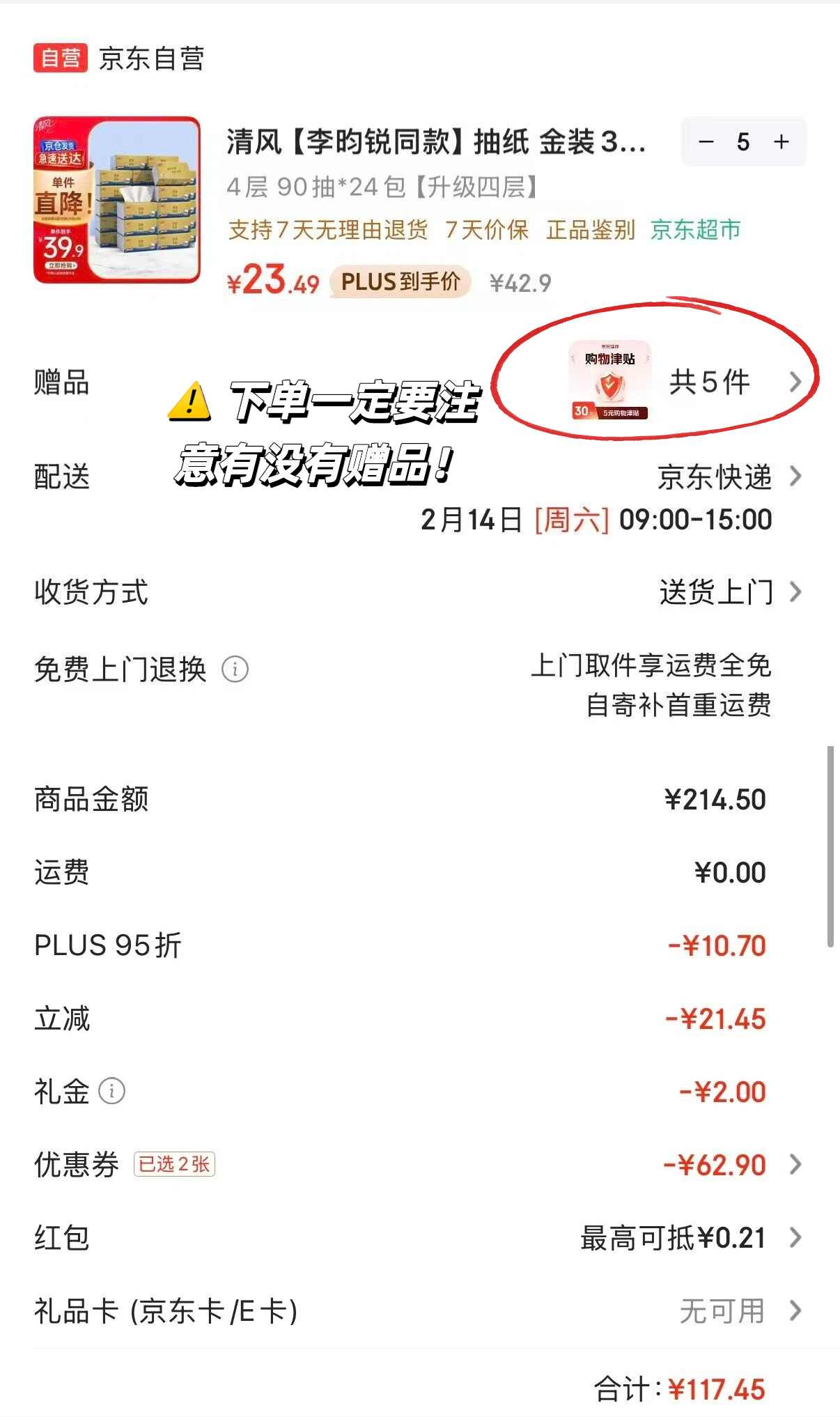Decrease tissue quantity with minus button
Screen dimensions: 840x1417
tap(706, 142)
